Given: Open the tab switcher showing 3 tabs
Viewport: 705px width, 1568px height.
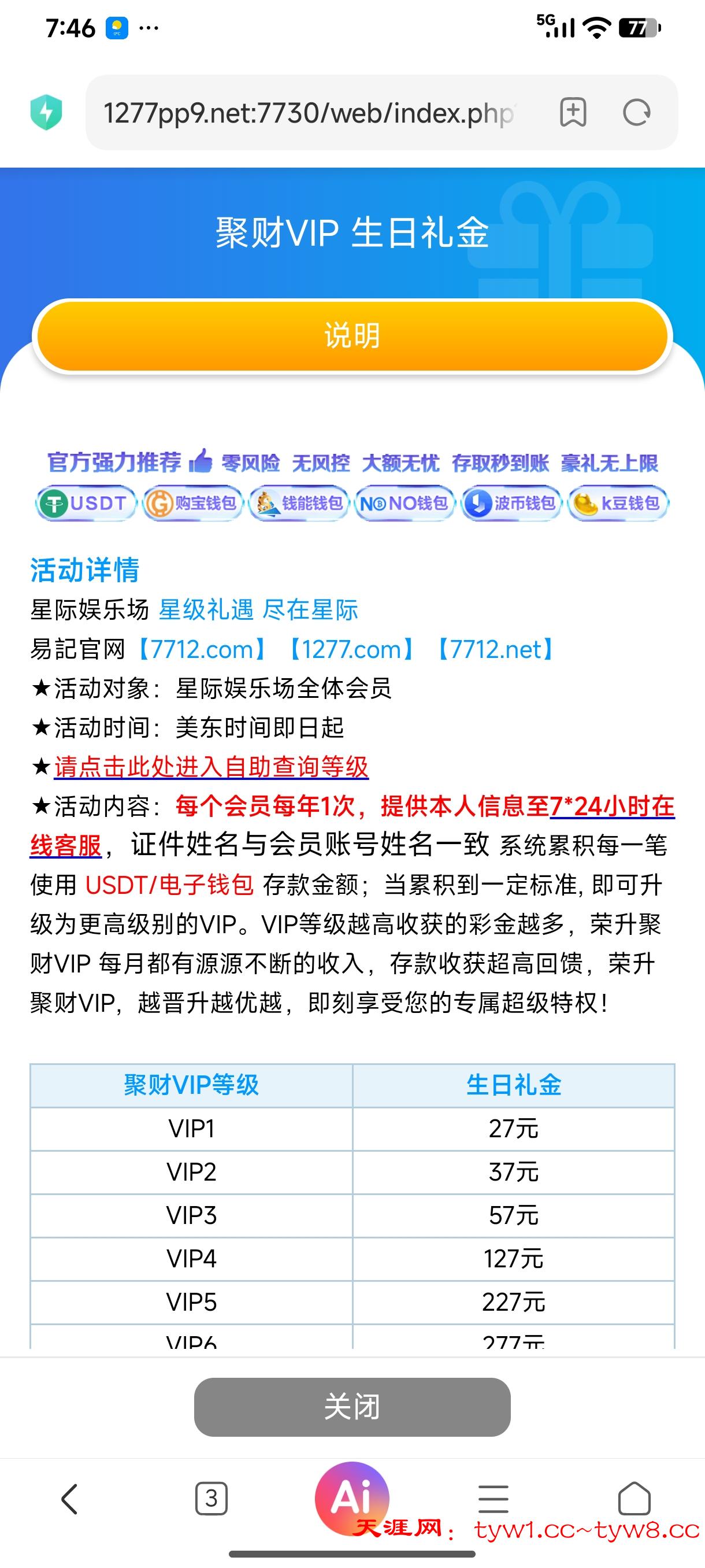Looking at the screenshot, I should pos(211,1499).
